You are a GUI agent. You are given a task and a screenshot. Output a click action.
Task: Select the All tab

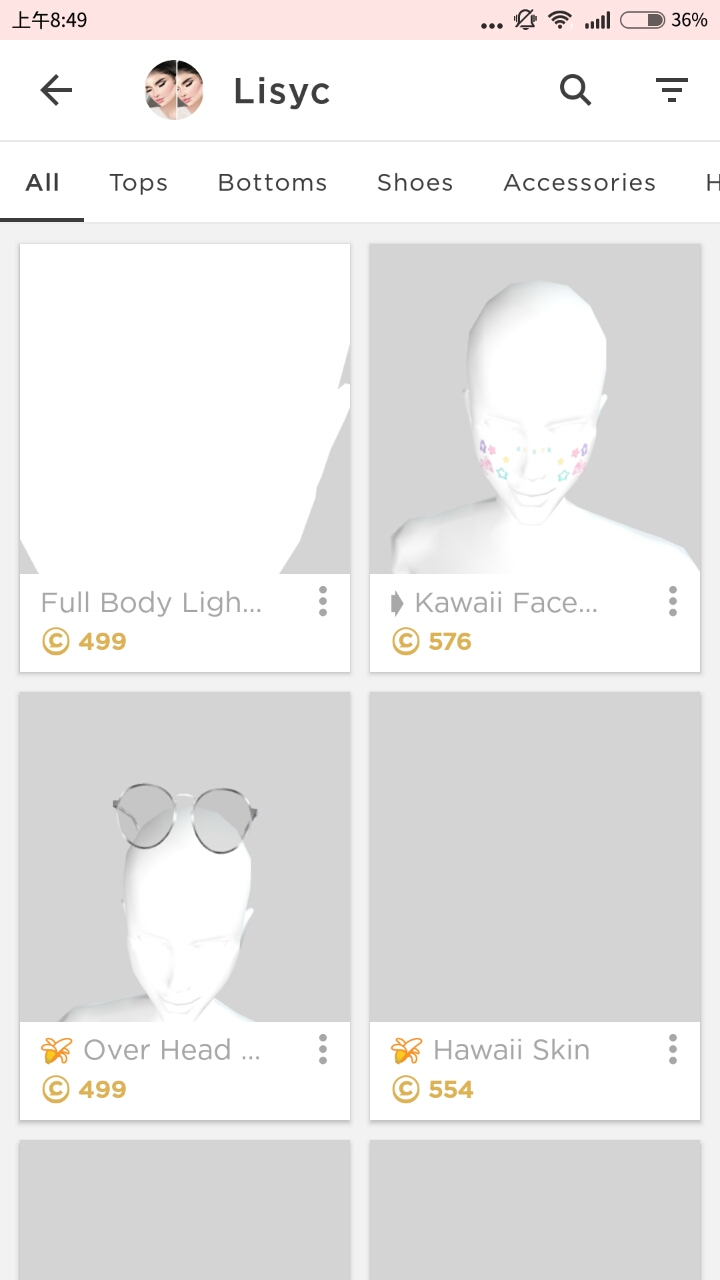point(42,182)
